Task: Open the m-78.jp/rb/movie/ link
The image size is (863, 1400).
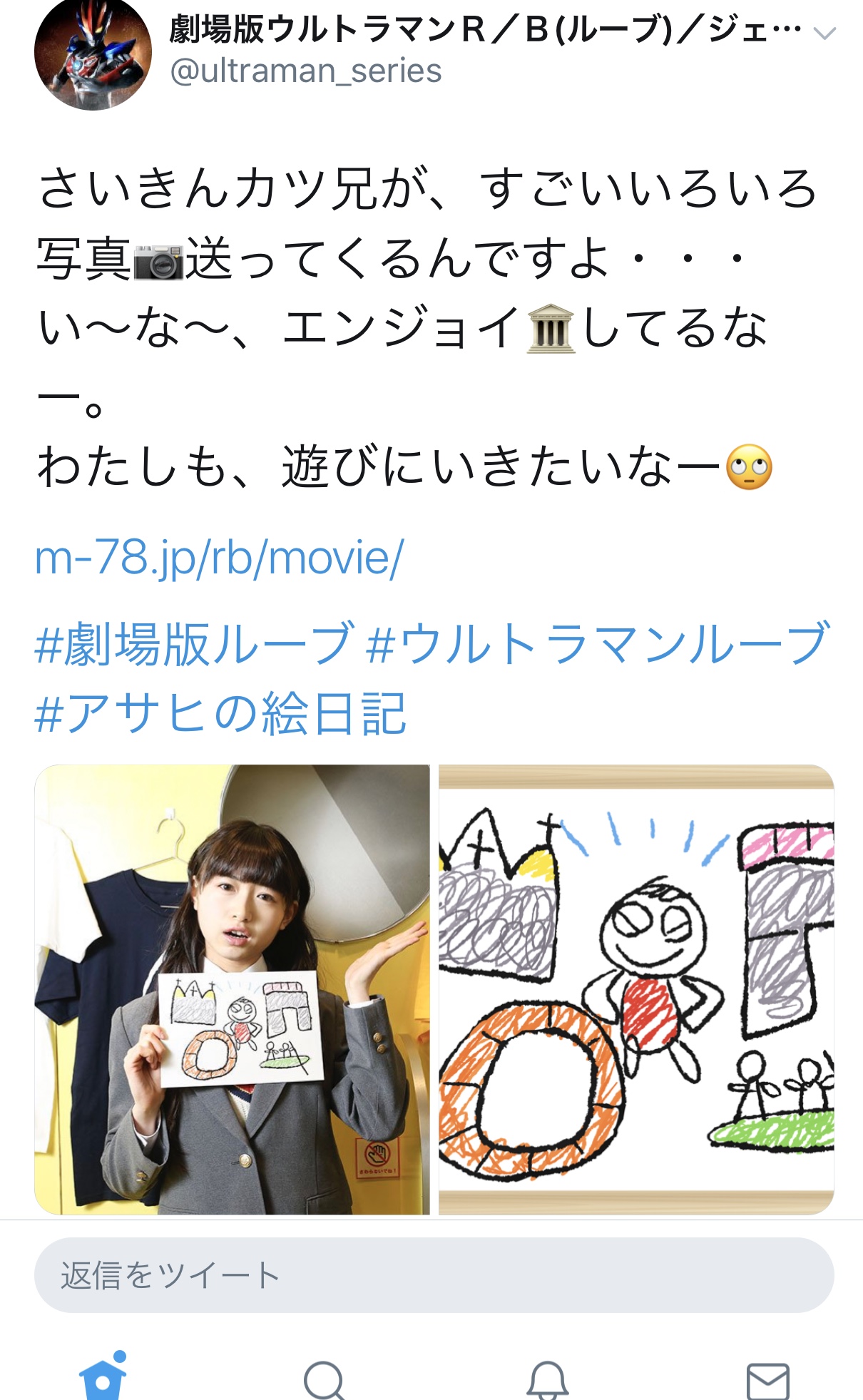Action: [x=219, y=558]
